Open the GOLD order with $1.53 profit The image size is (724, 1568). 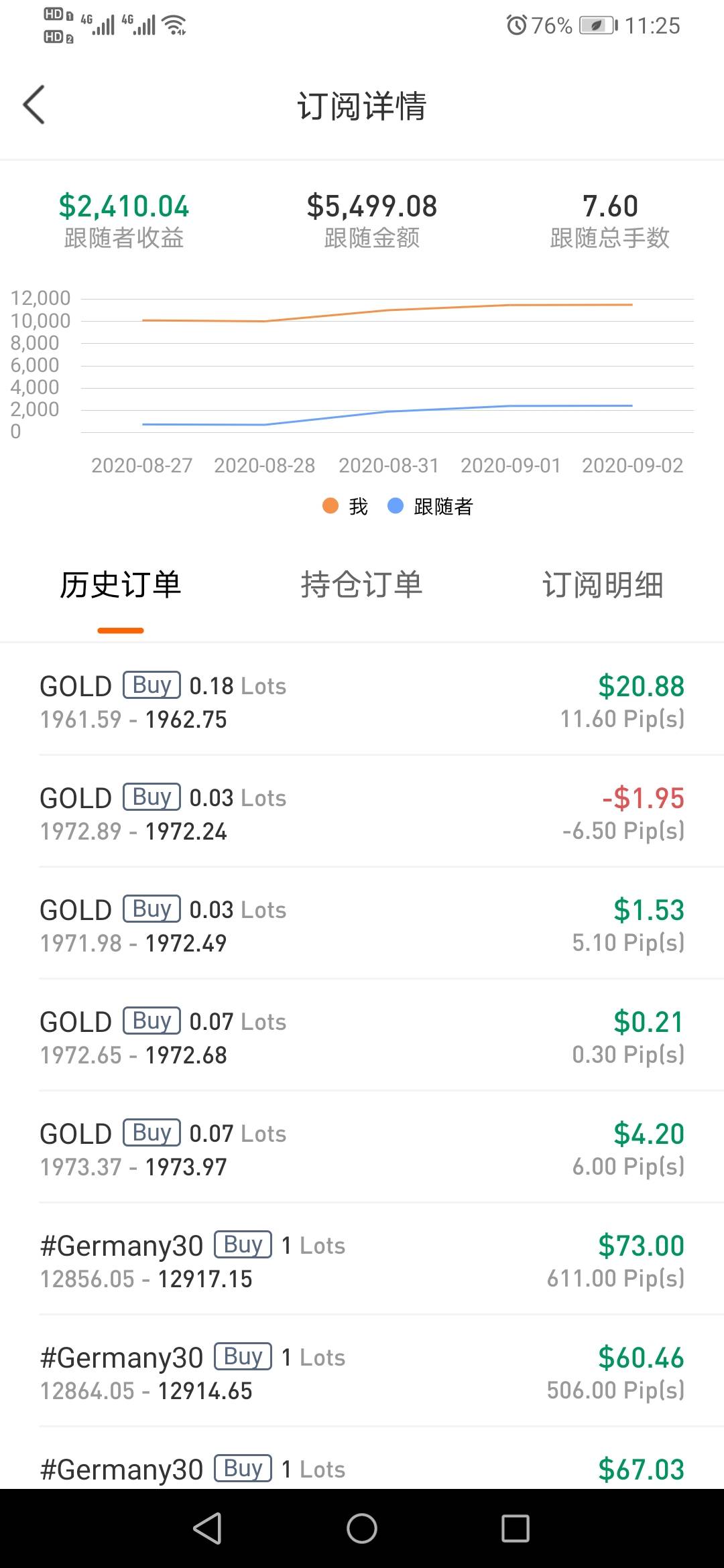click(x=362, y=924)
